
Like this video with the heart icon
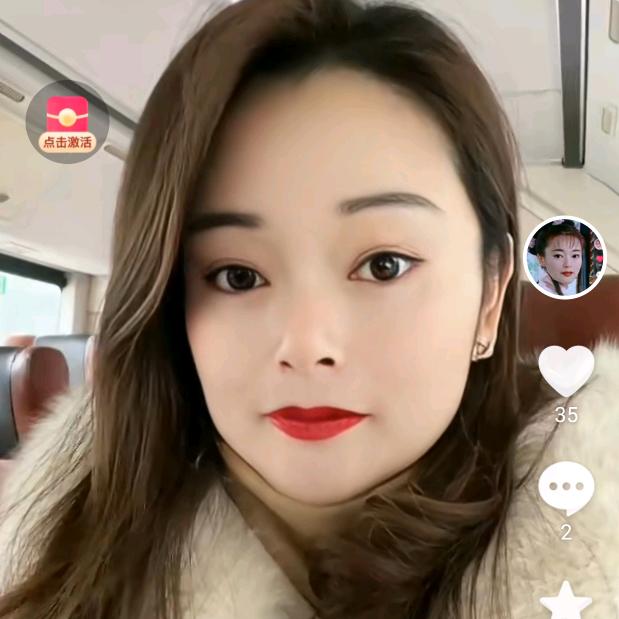click(x=566, y=371)
